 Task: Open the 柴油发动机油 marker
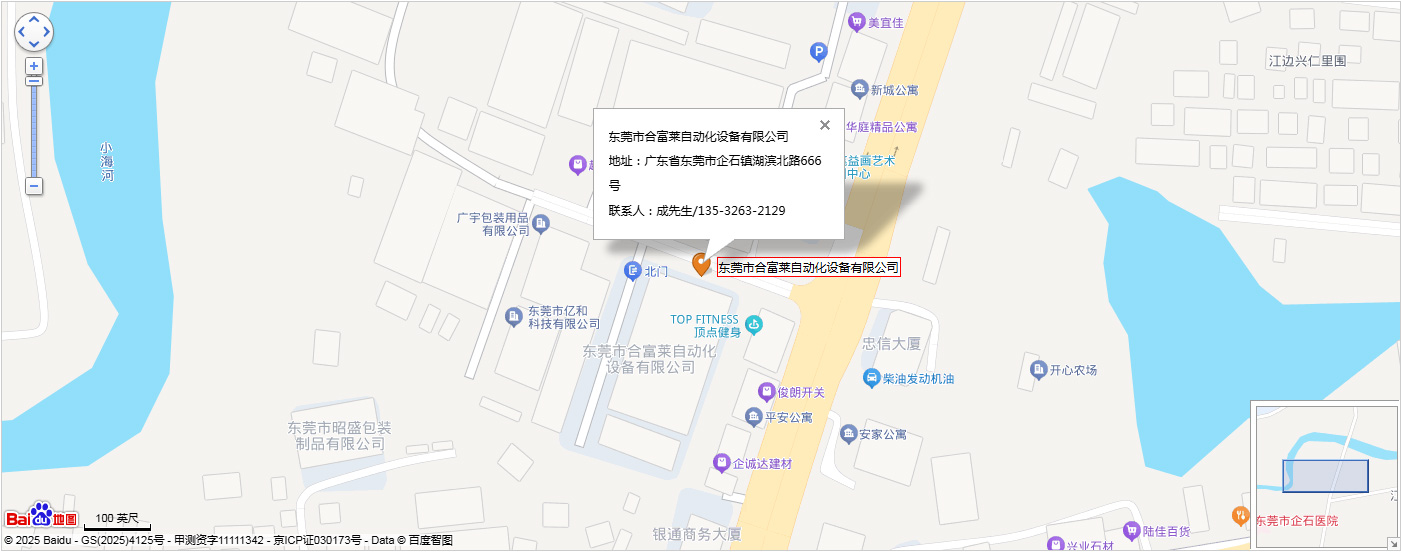pos(871,378)
